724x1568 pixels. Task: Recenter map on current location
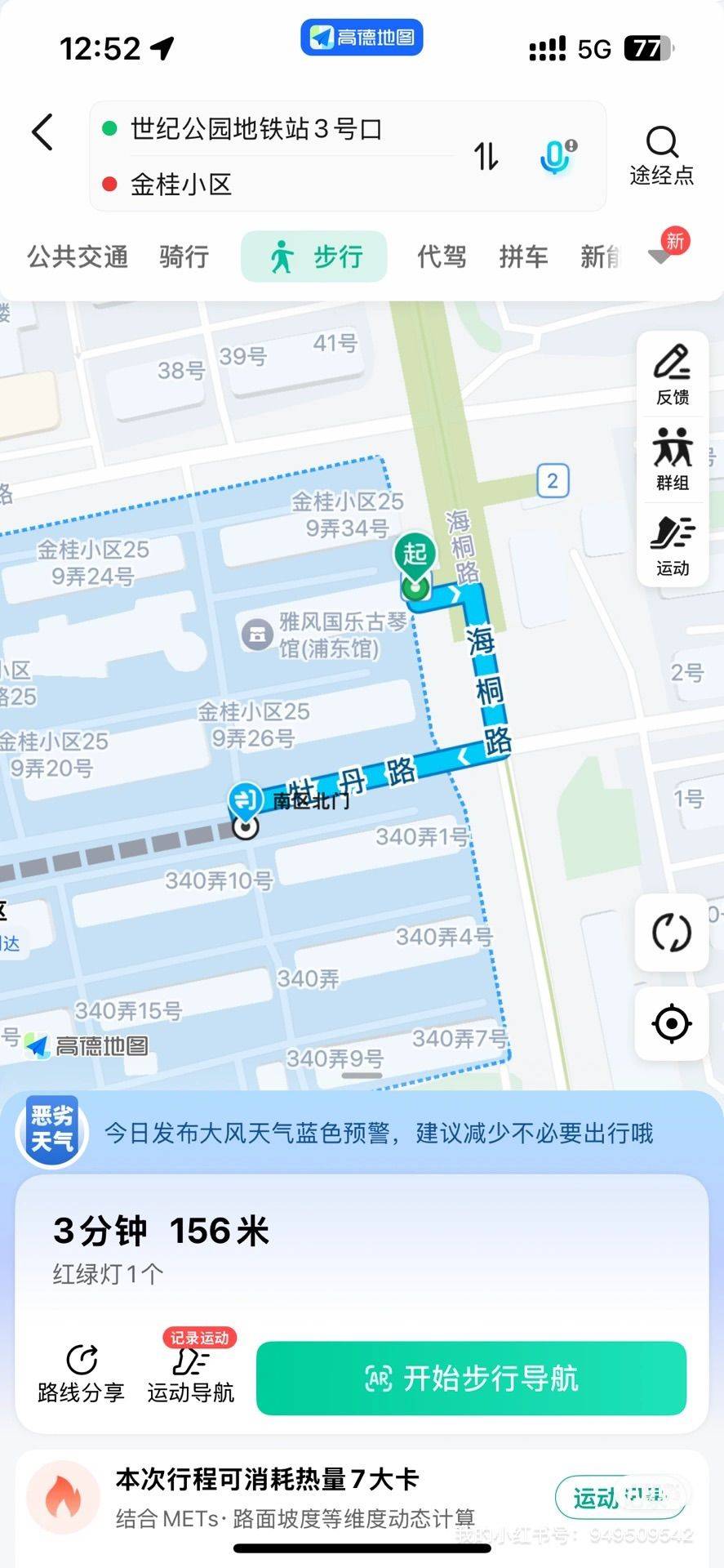[672, 1023]
